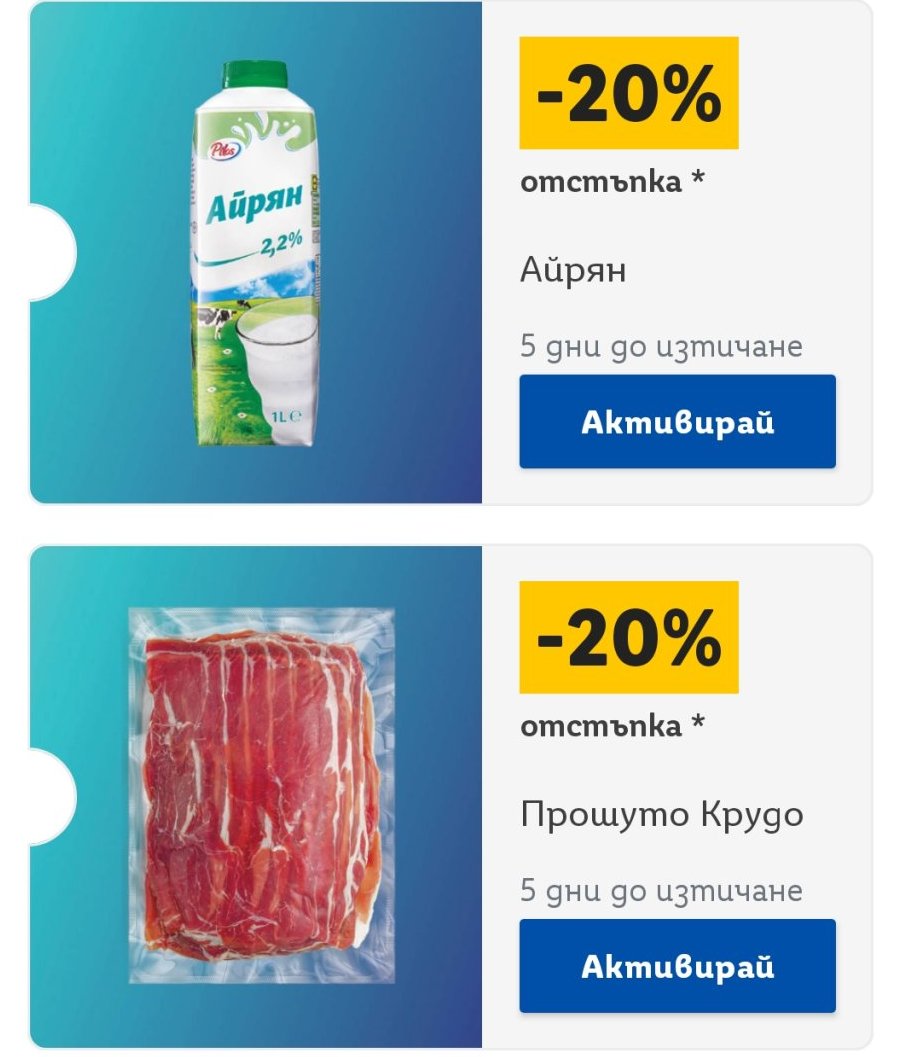Image resolution: width=905 pixels, height=1057 pixels.
Task: Activate the Айрян 20% discount coupon
Action: point(677,421)
